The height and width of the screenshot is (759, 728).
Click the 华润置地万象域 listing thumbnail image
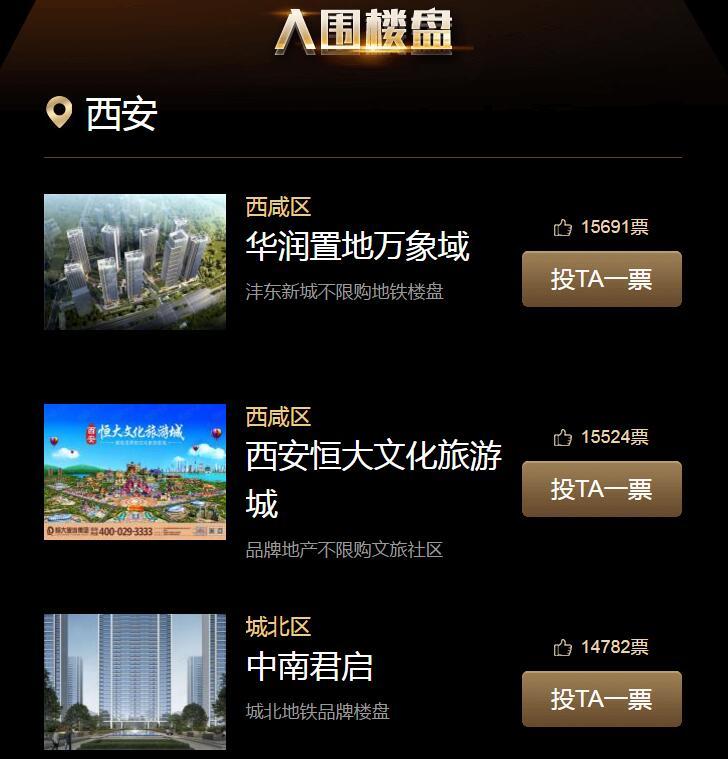tap(134, 262)
